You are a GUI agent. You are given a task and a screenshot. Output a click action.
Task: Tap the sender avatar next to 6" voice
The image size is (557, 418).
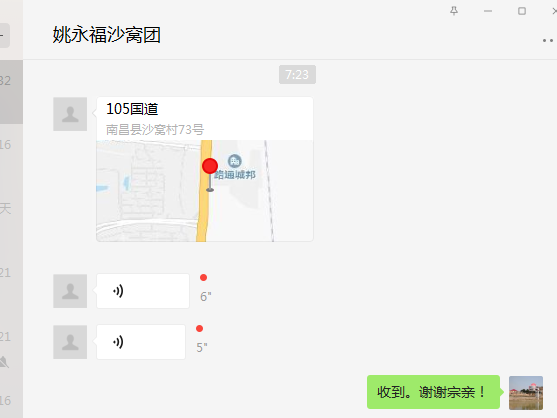tap(70, 291)
